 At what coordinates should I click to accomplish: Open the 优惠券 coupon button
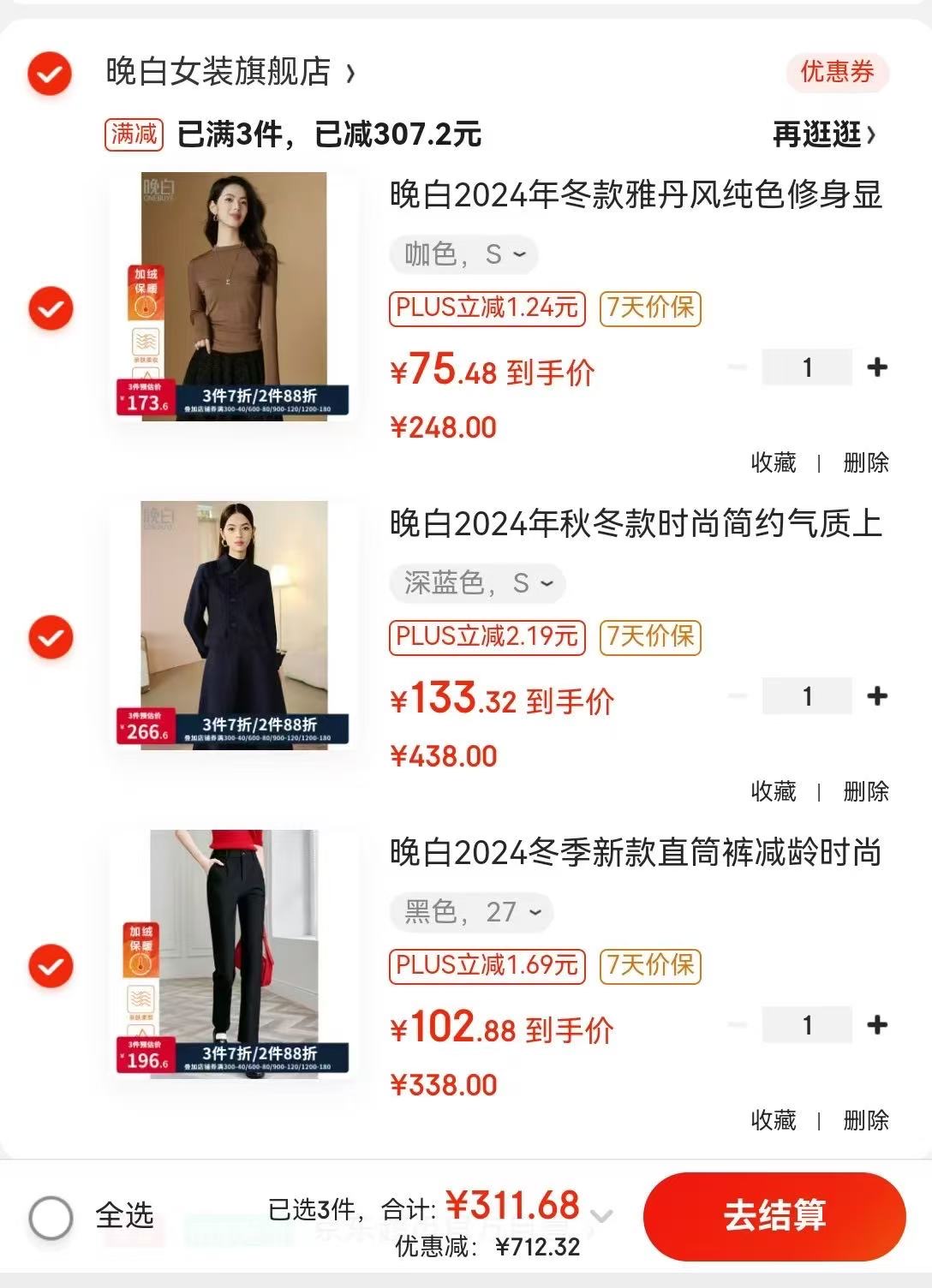pos(837,72)
